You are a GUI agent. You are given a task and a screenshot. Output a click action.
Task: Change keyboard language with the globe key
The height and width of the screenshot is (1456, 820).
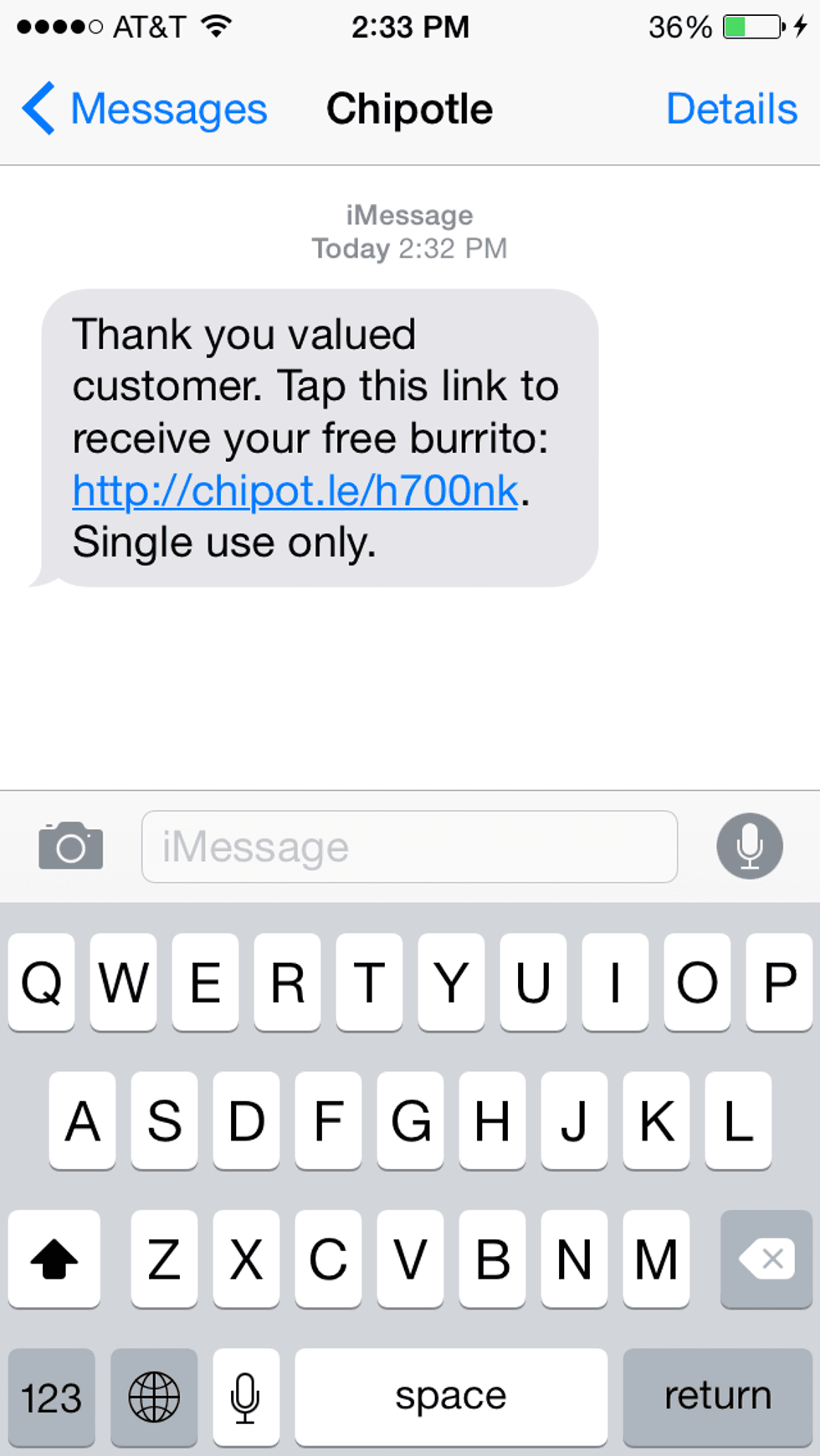(x=154, y=1397)
